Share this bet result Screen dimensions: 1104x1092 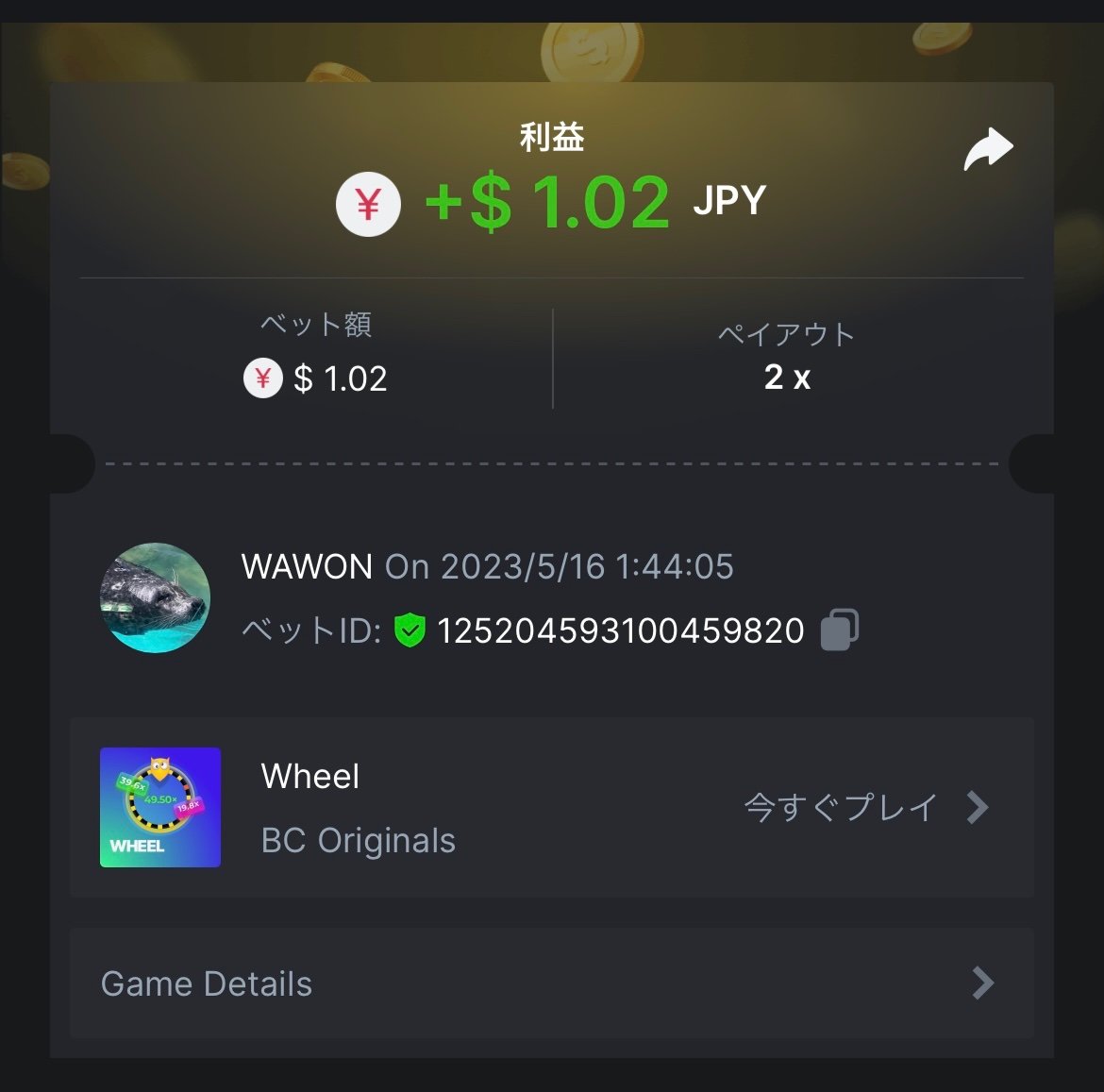987,150
